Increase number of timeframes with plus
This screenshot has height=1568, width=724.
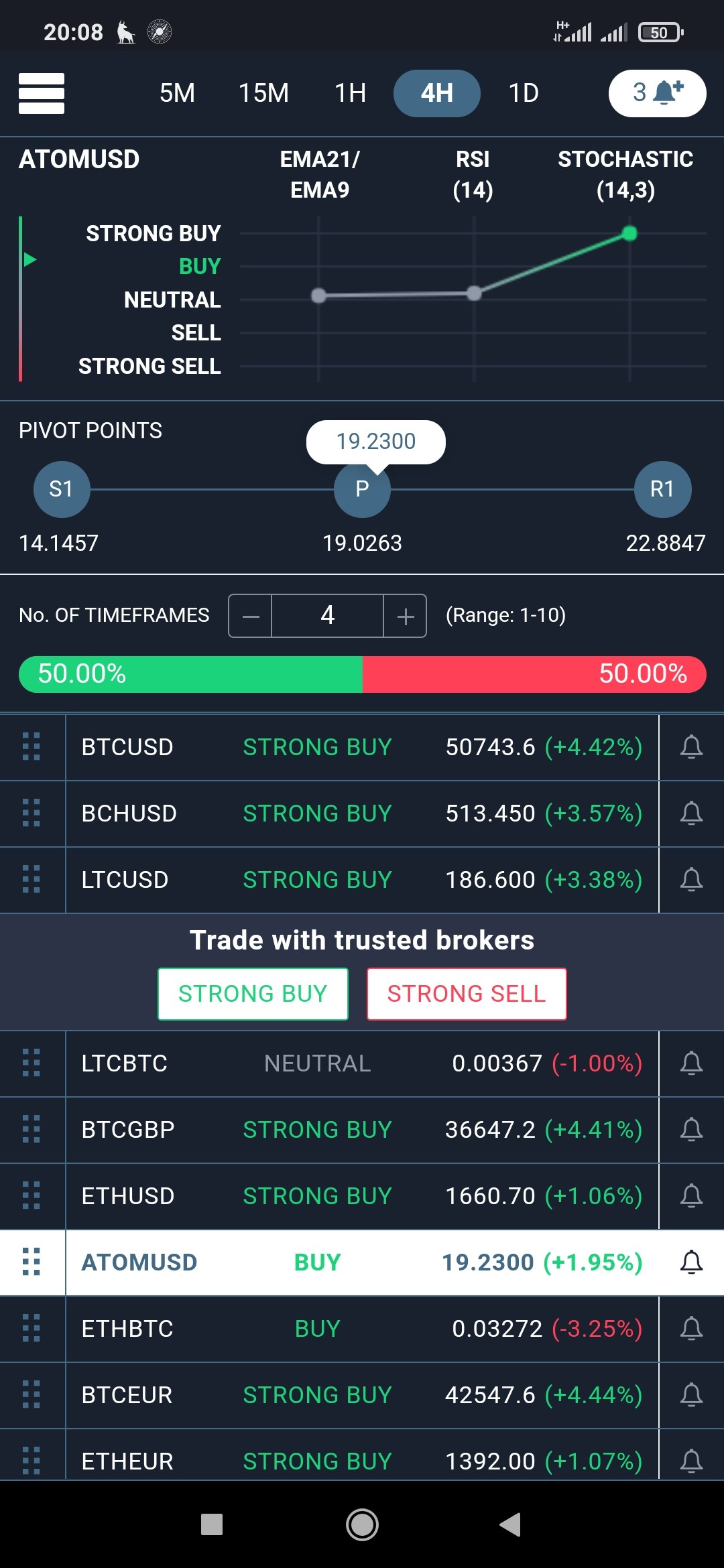(x=405, y=616)
